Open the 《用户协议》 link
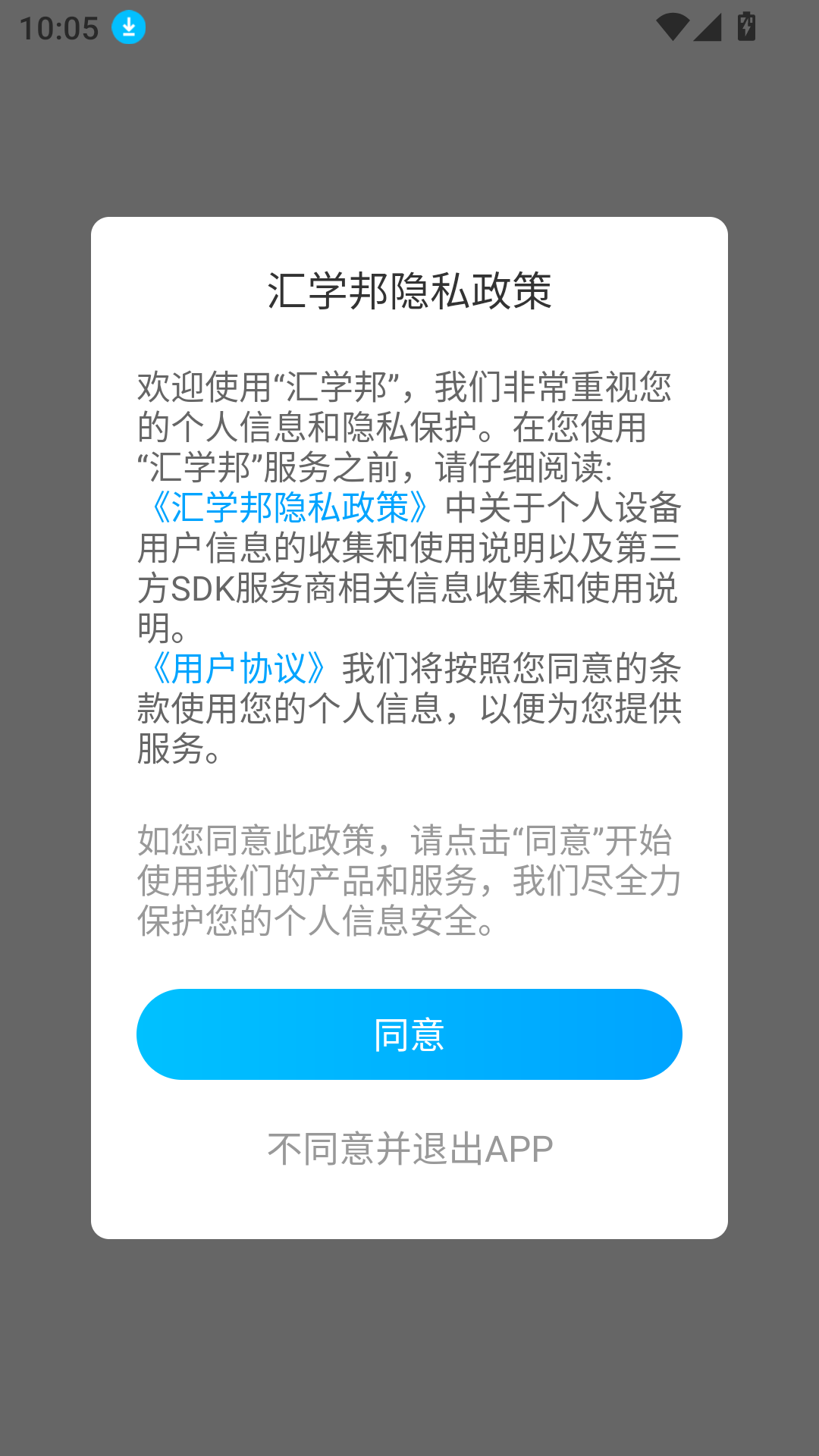Viewport: 819px width, 1456px height. pos(240,669)
